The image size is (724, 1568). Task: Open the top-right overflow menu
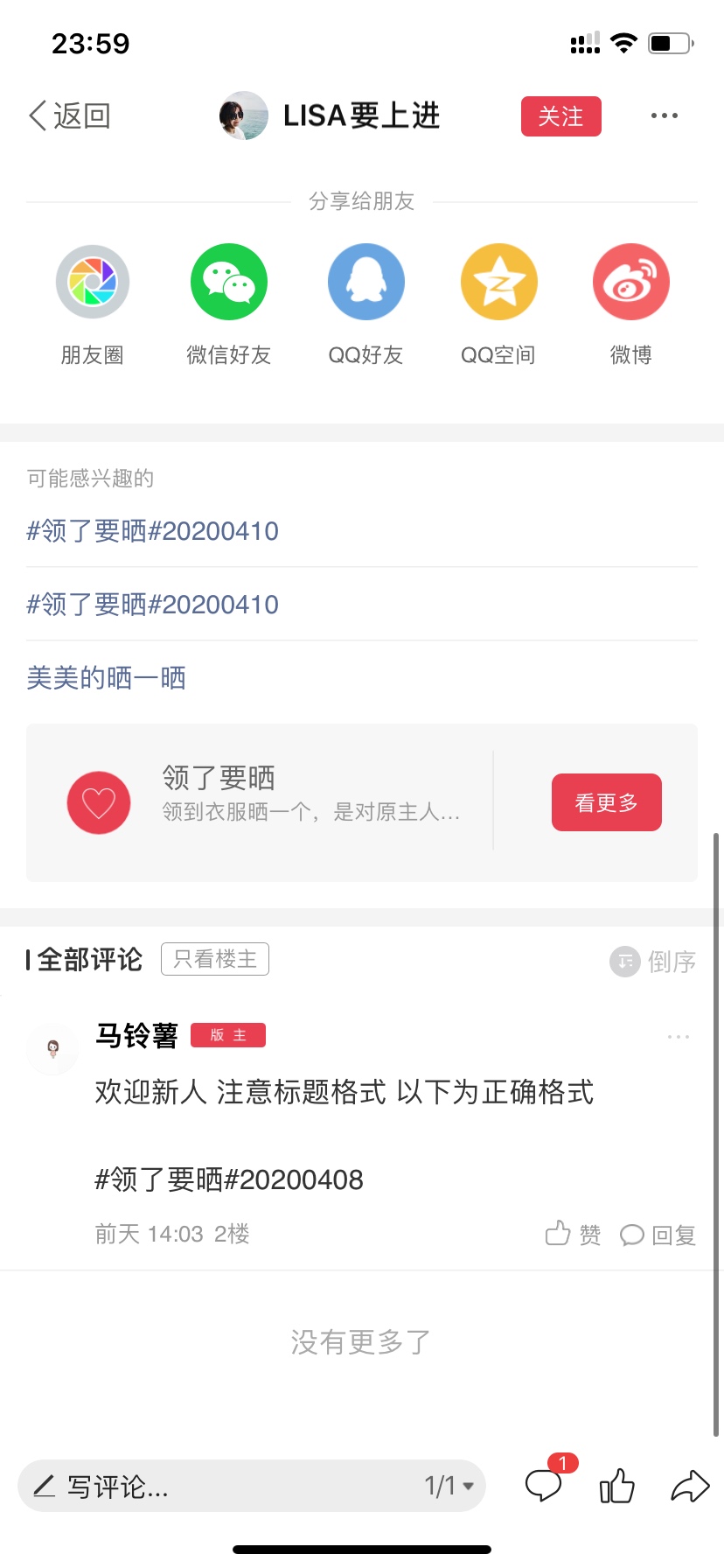[665, 115]
